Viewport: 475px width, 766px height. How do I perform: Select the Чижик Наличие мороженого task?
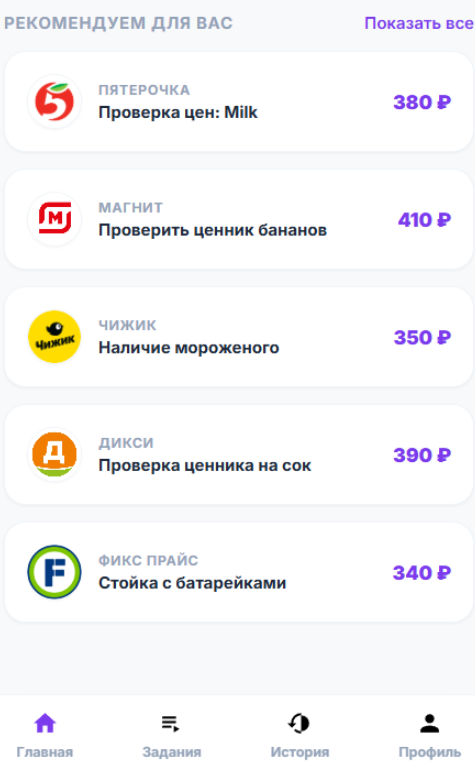[x=239, y=337]
